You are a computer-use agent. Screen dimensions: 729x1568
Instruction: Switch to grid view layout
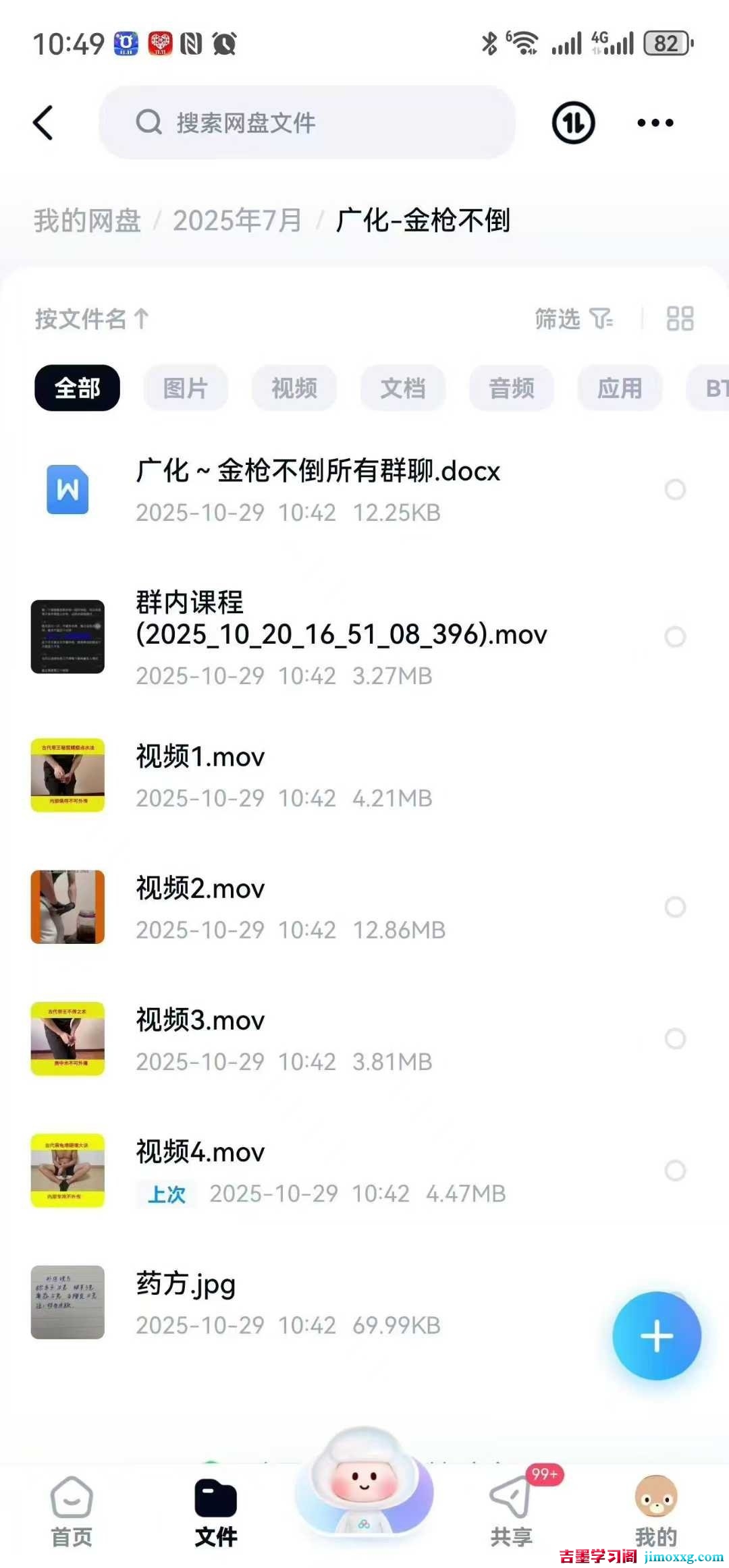[680, 318]
